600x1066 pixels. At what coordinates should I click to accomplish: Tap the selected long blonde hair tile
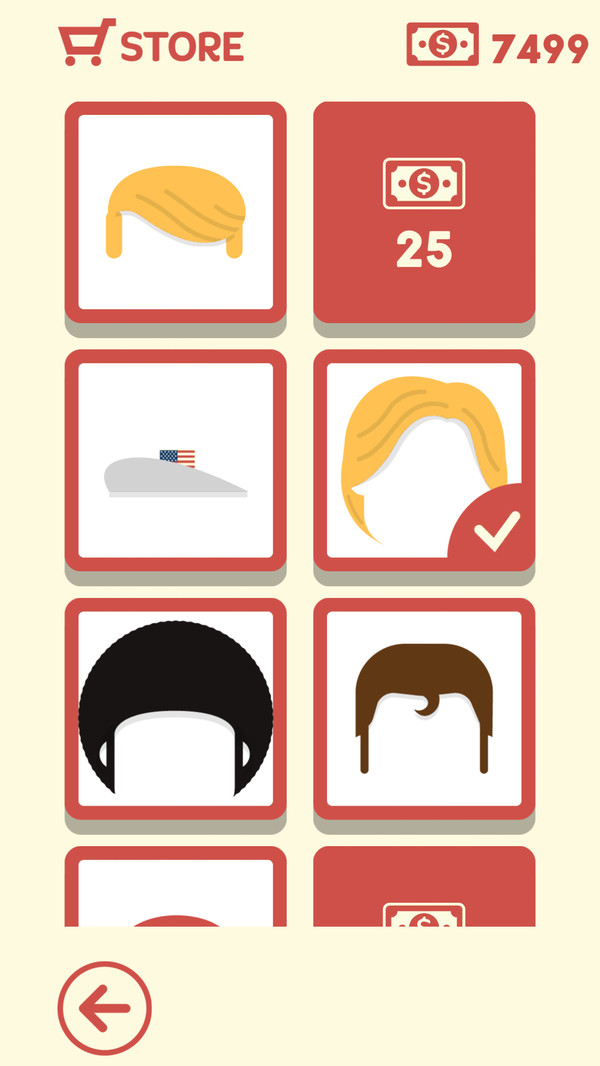point(424,460)
